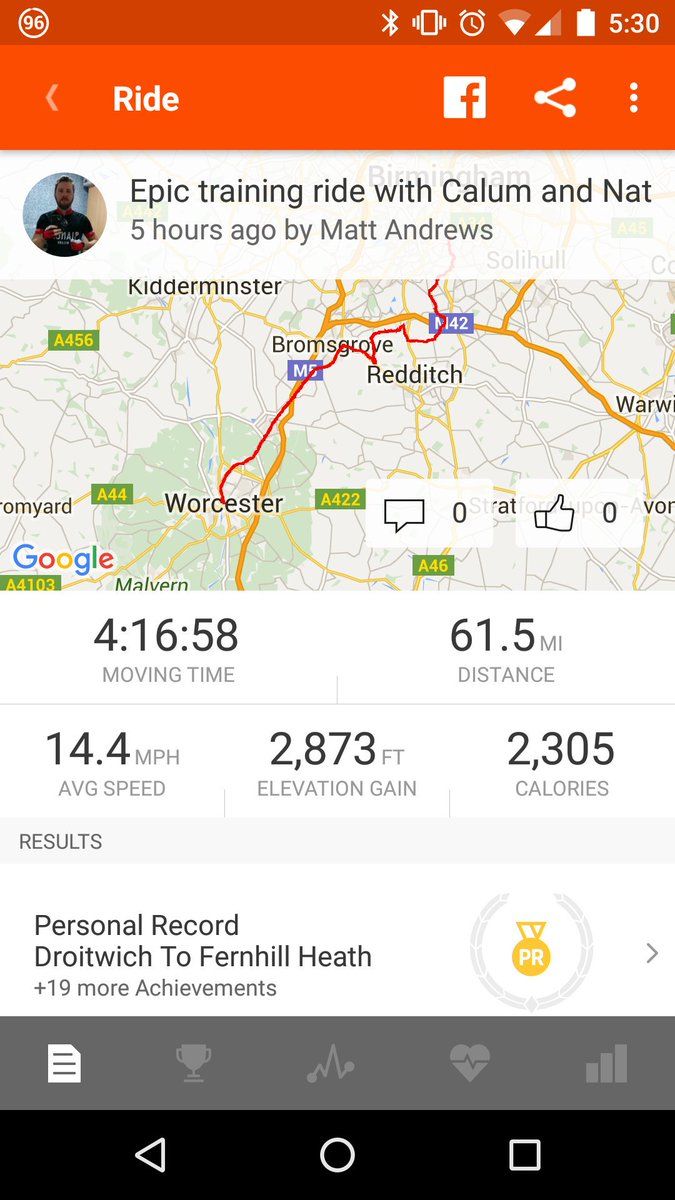675x1200 pixels.
Task: Open comments on this ride
Action: tap(428, 513)
